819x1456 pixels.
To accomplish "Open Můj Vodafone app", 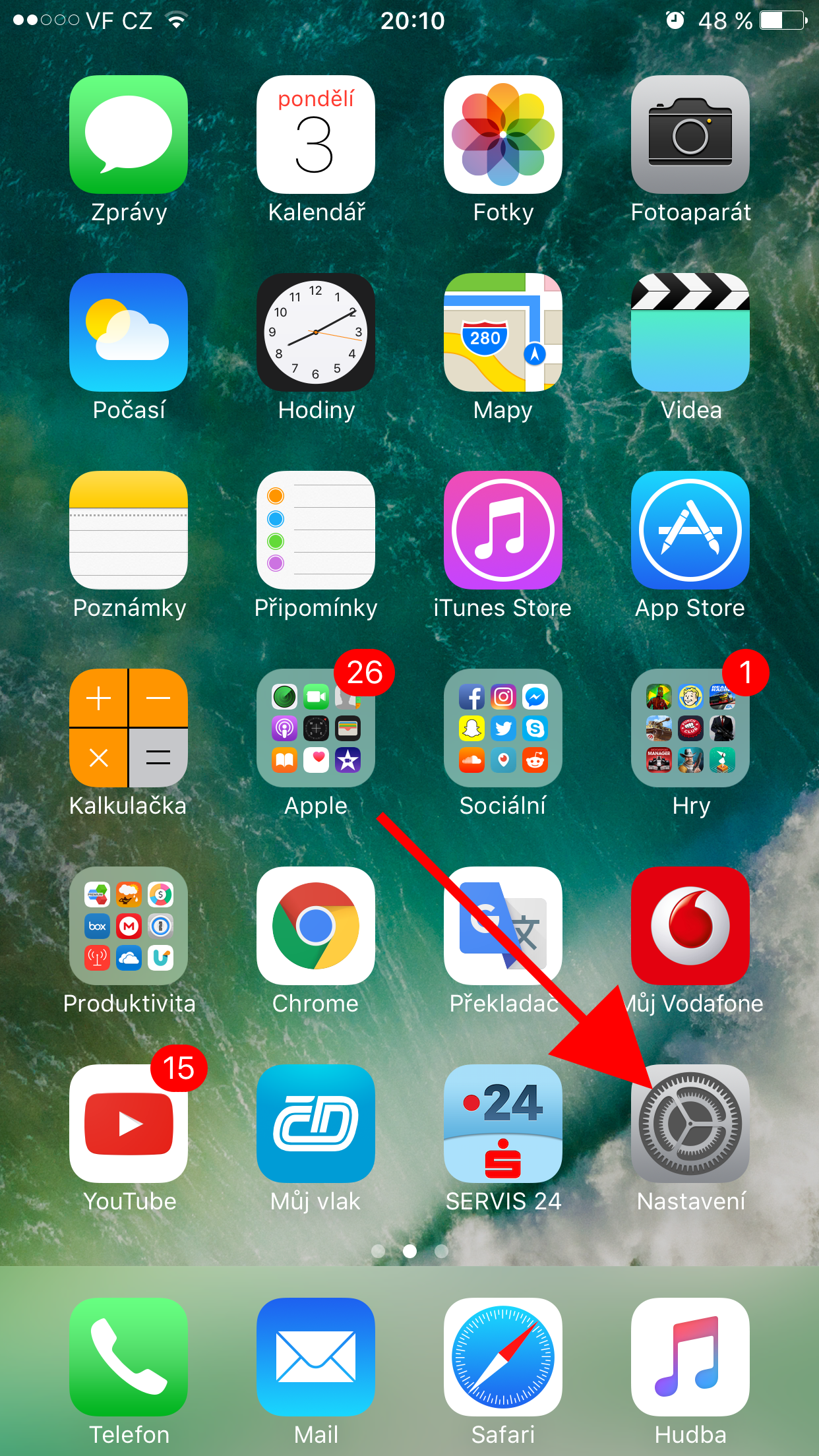I will [690, 926].
